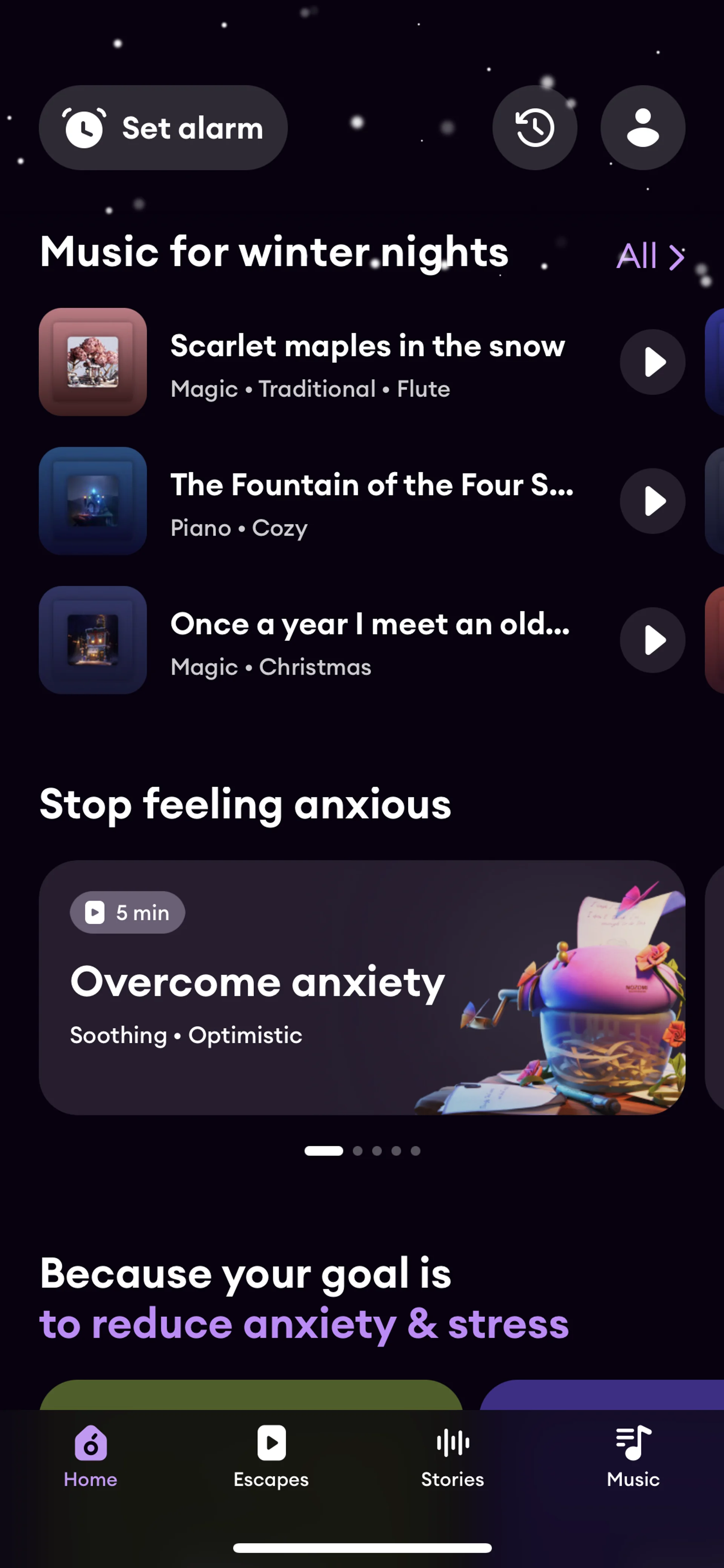Play Scarlet maples in the snow

(652, 362)
